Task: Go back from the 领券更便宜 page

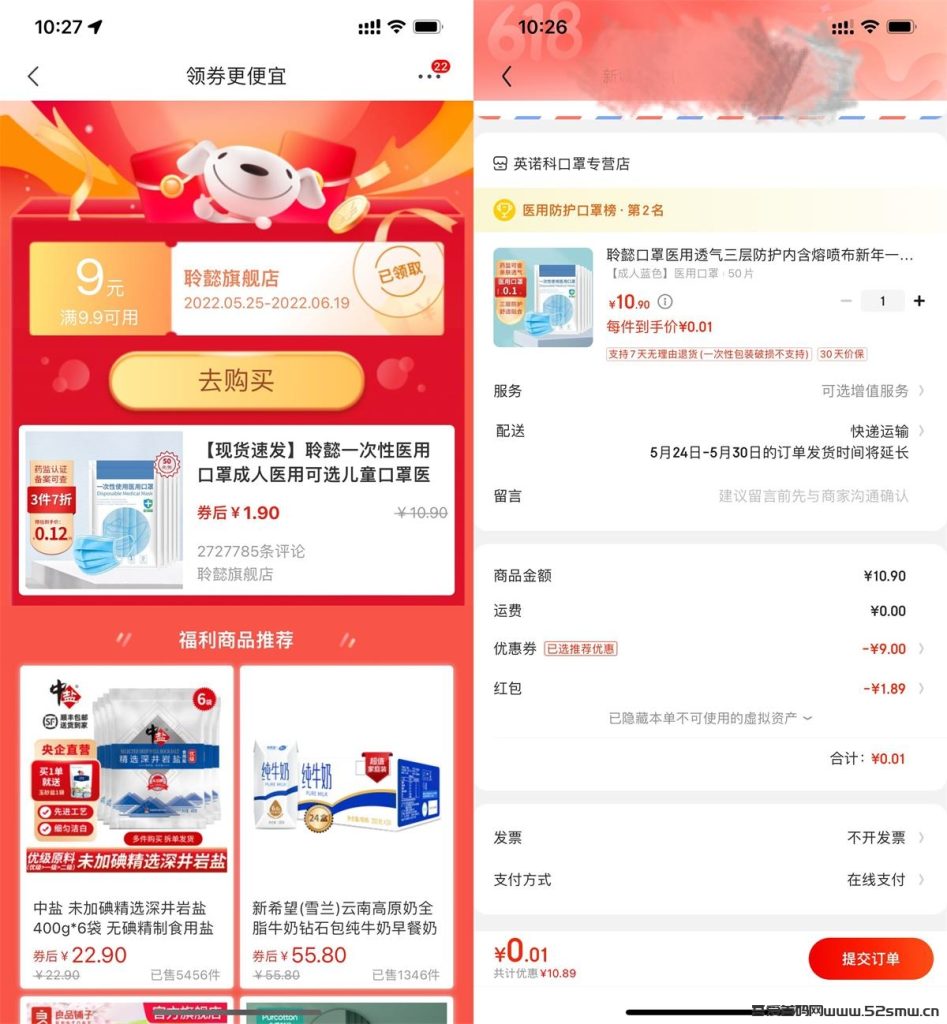Action: pos(33,76)
